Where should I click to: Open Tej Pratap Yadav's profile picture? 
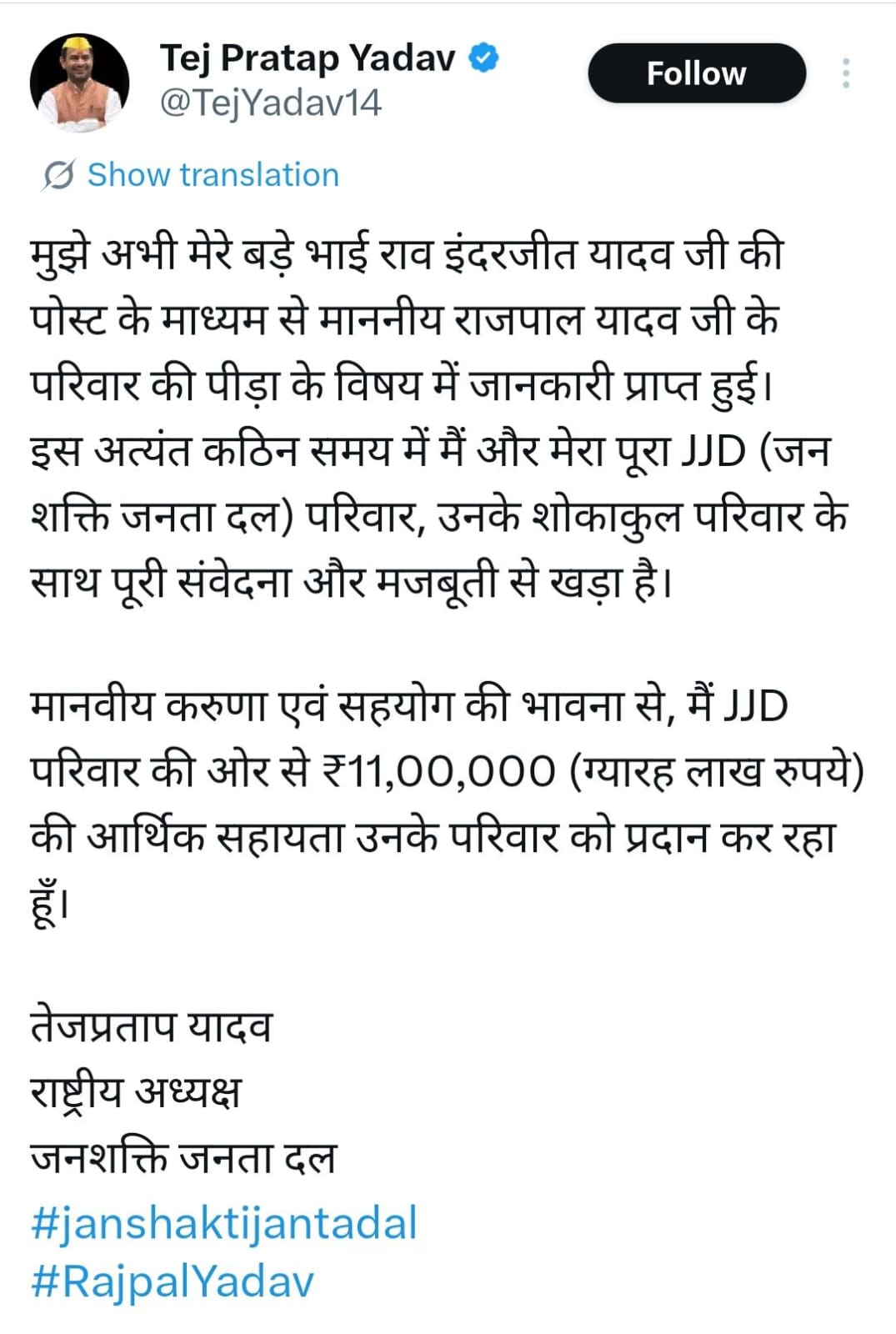tap(80, 82)
